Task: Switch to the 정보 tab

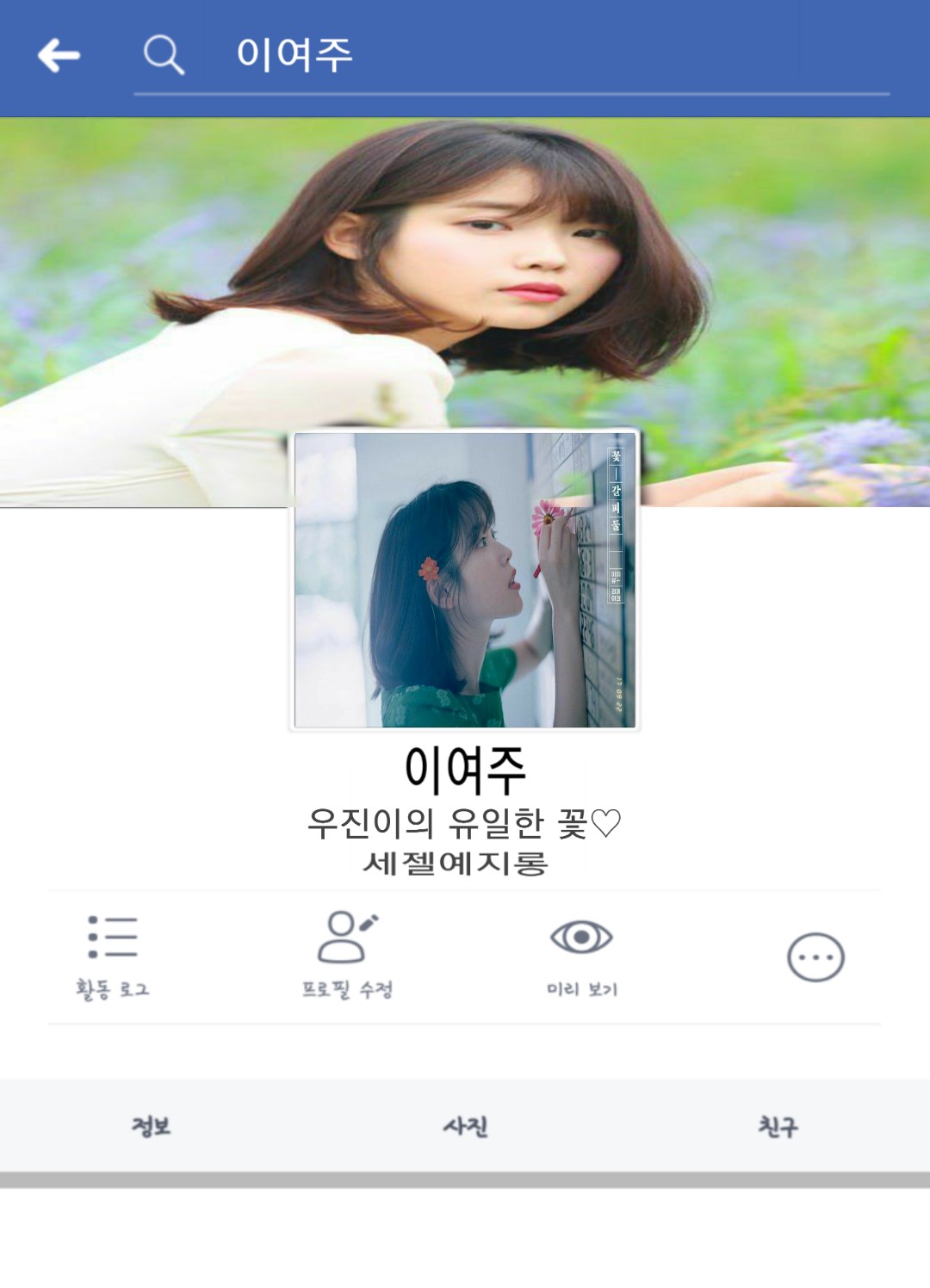Action: click(x=152, y=1126)
